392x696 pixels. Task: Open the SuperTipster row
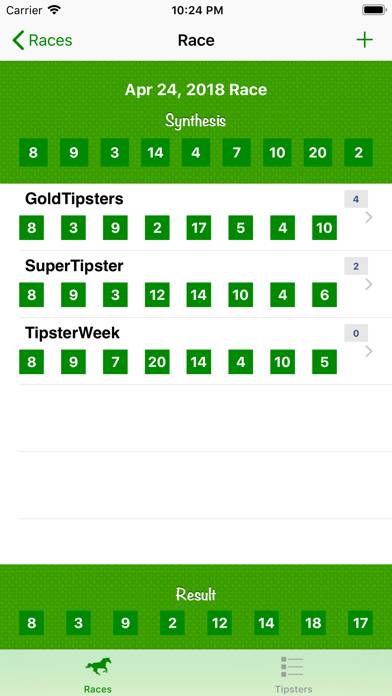click(196, 284)
